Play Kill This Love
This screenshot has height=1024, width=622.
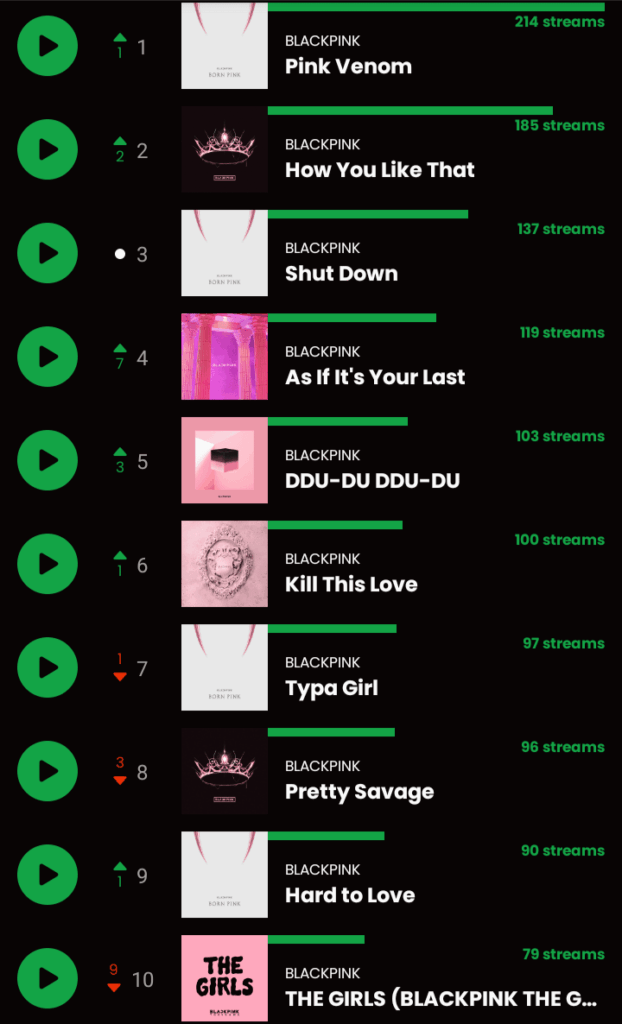click(47, 564)
